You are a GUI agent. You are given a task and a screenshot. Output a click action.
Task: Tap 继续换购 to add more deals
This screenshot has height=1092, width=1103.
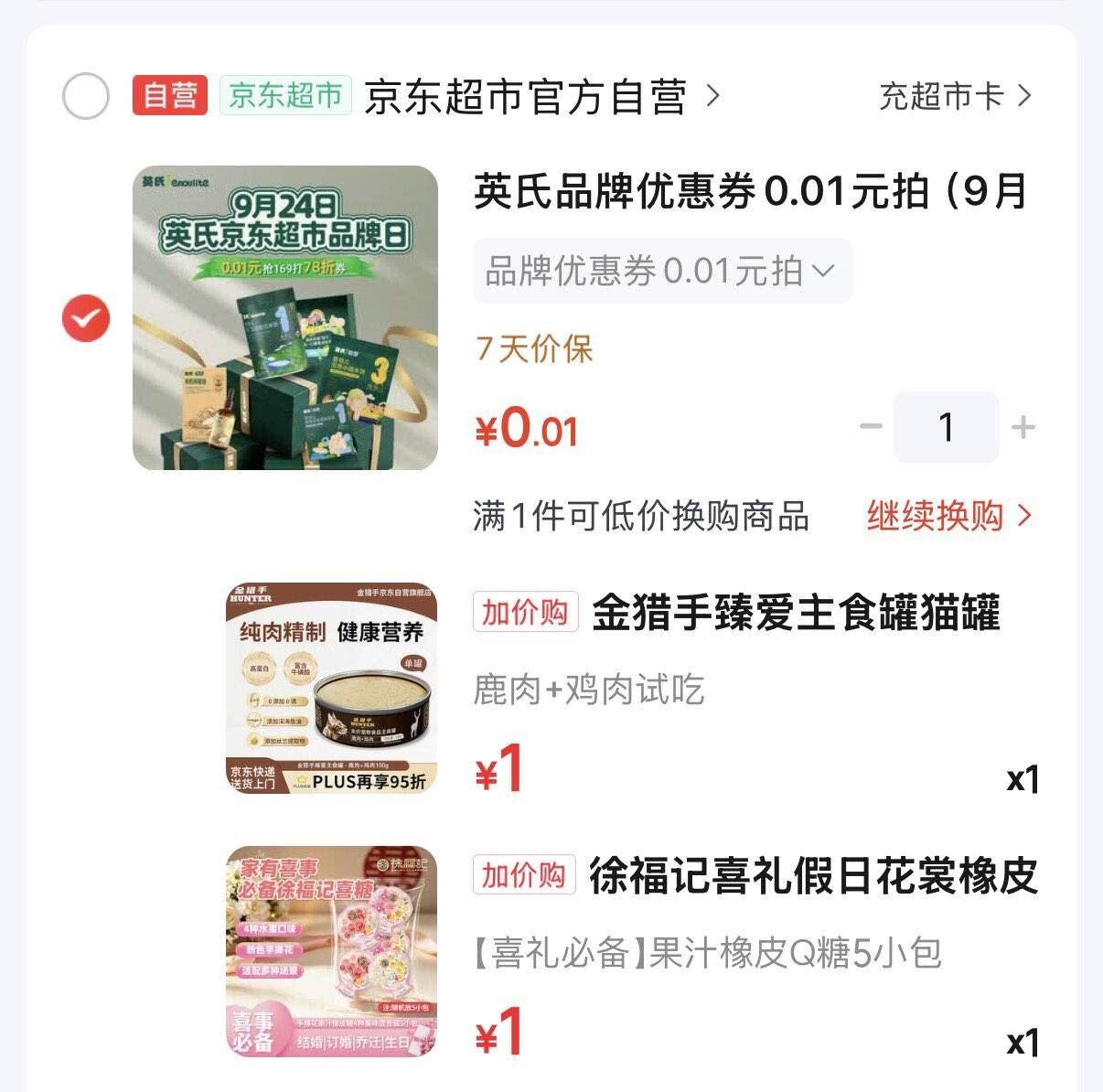pyautogui.click(x=949, y=516)
